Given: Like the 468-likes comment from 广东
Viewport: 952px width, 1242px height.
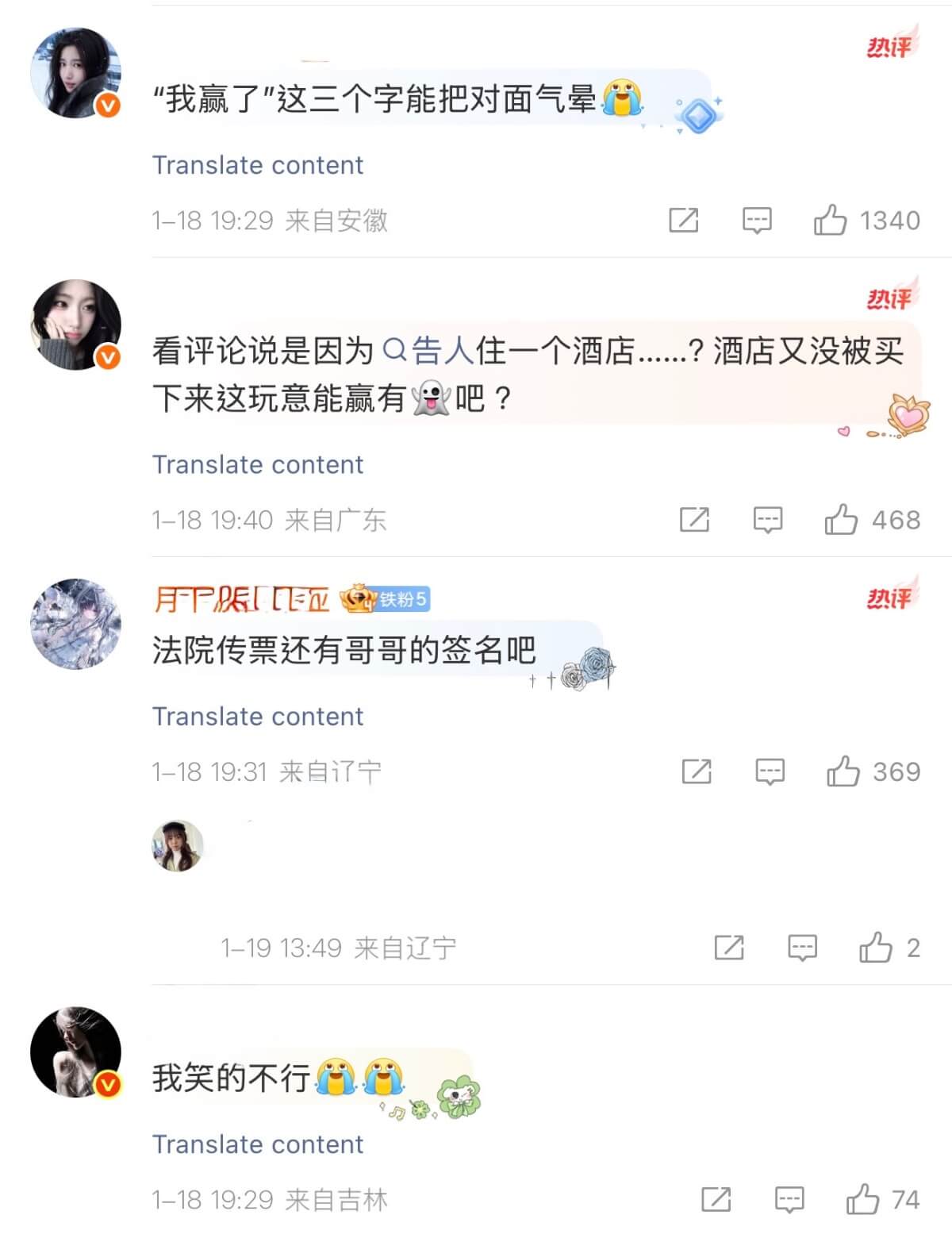Looking at the screenshot, I should coord(841,520).
